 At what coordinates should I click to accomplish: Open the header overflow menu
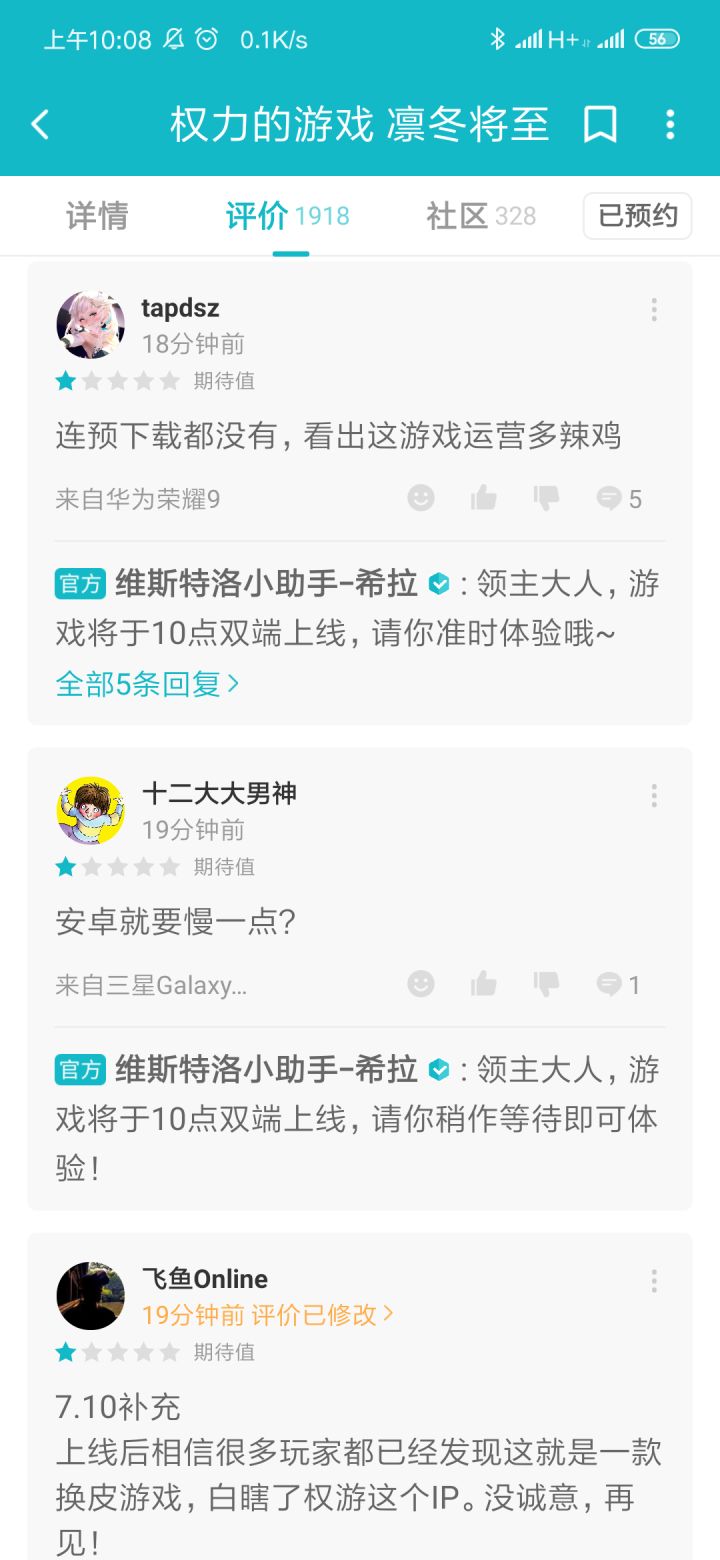pos(670,125)
